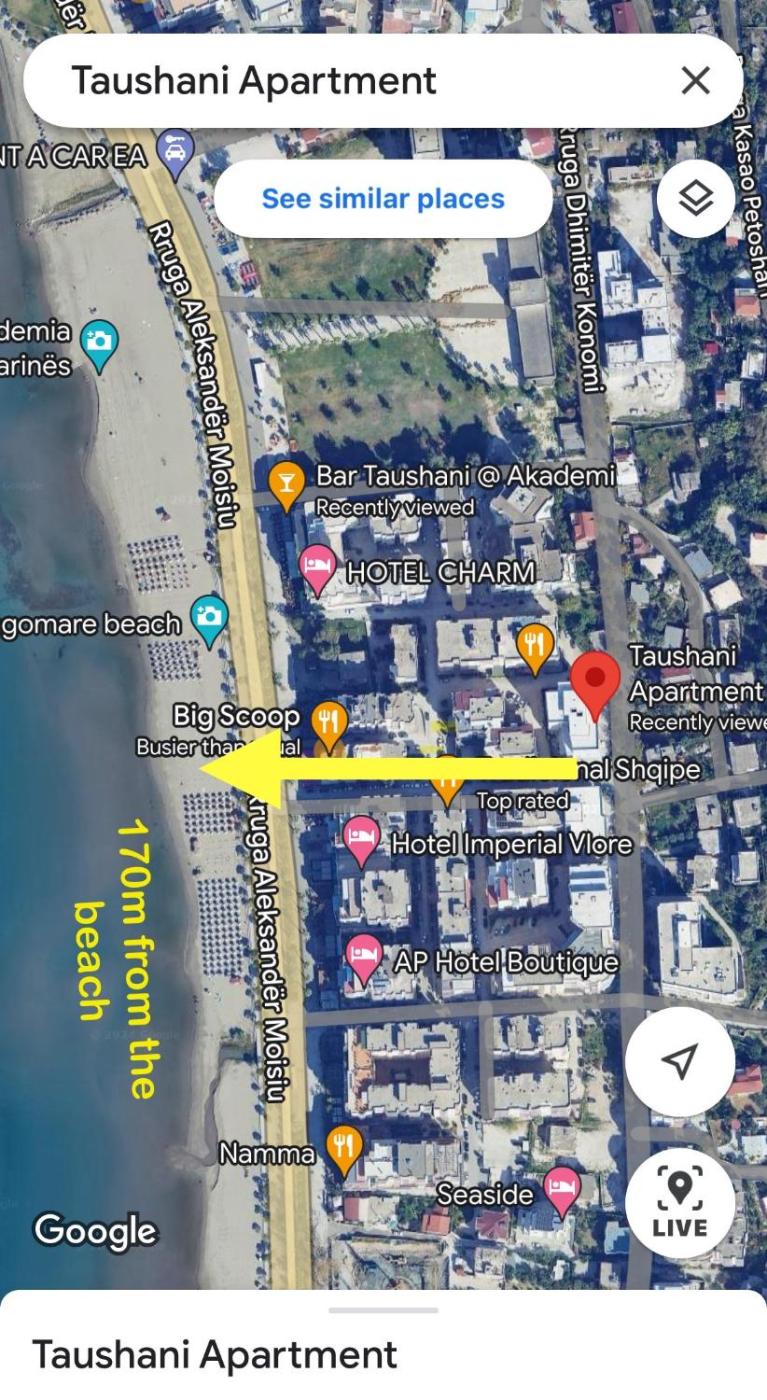Start Live View
The width and height of the screenshot is (767, 1400).
pos(680,1203)
